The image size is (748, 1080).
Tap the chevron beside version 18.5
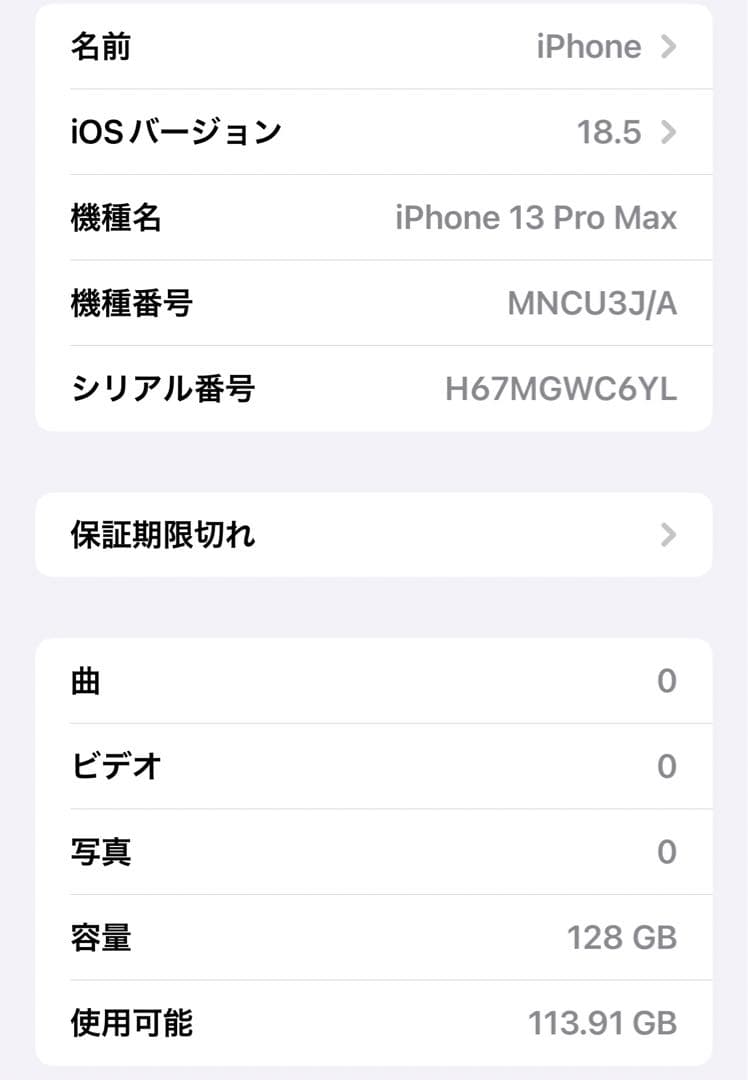point(666,132)
